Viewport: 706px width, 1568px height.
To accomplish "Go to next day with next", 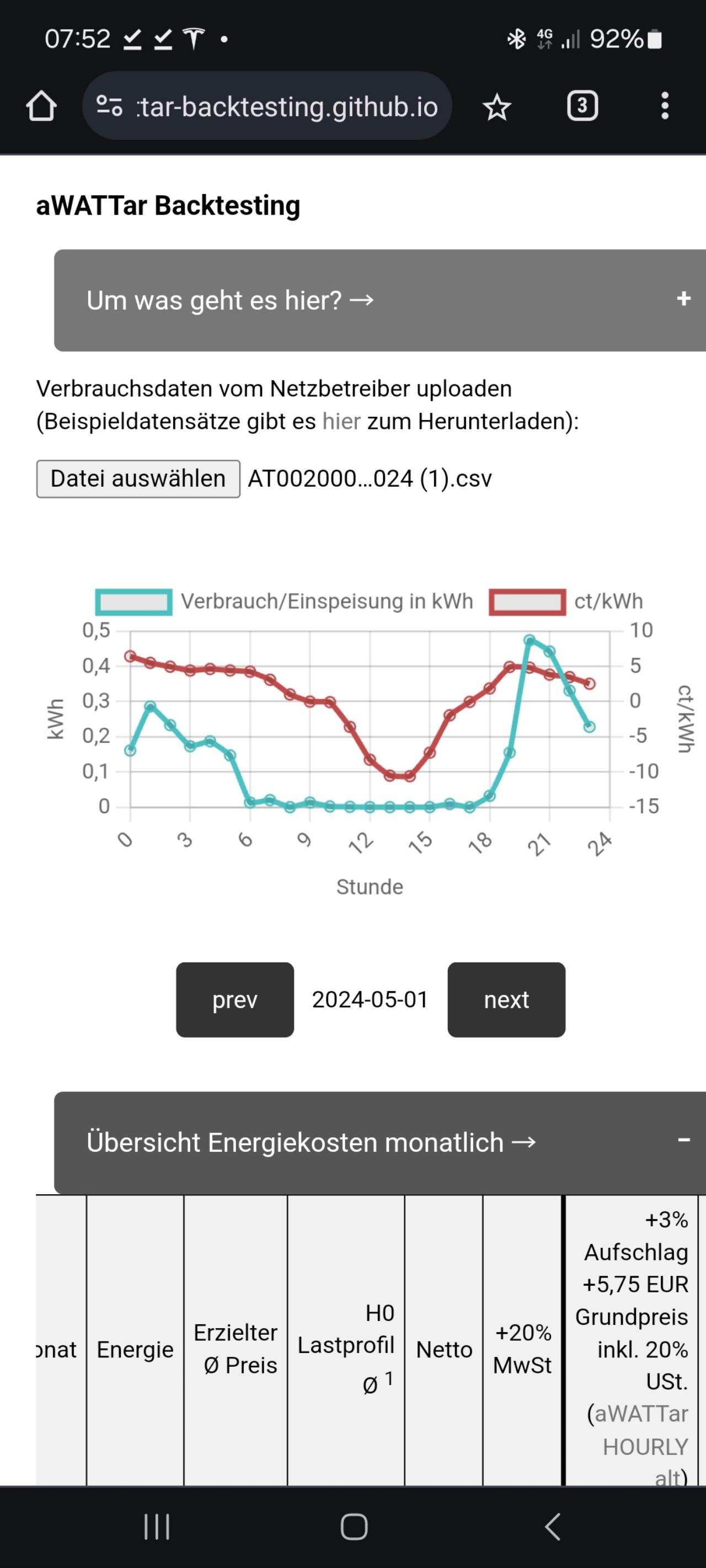I will pos(506,1000).
